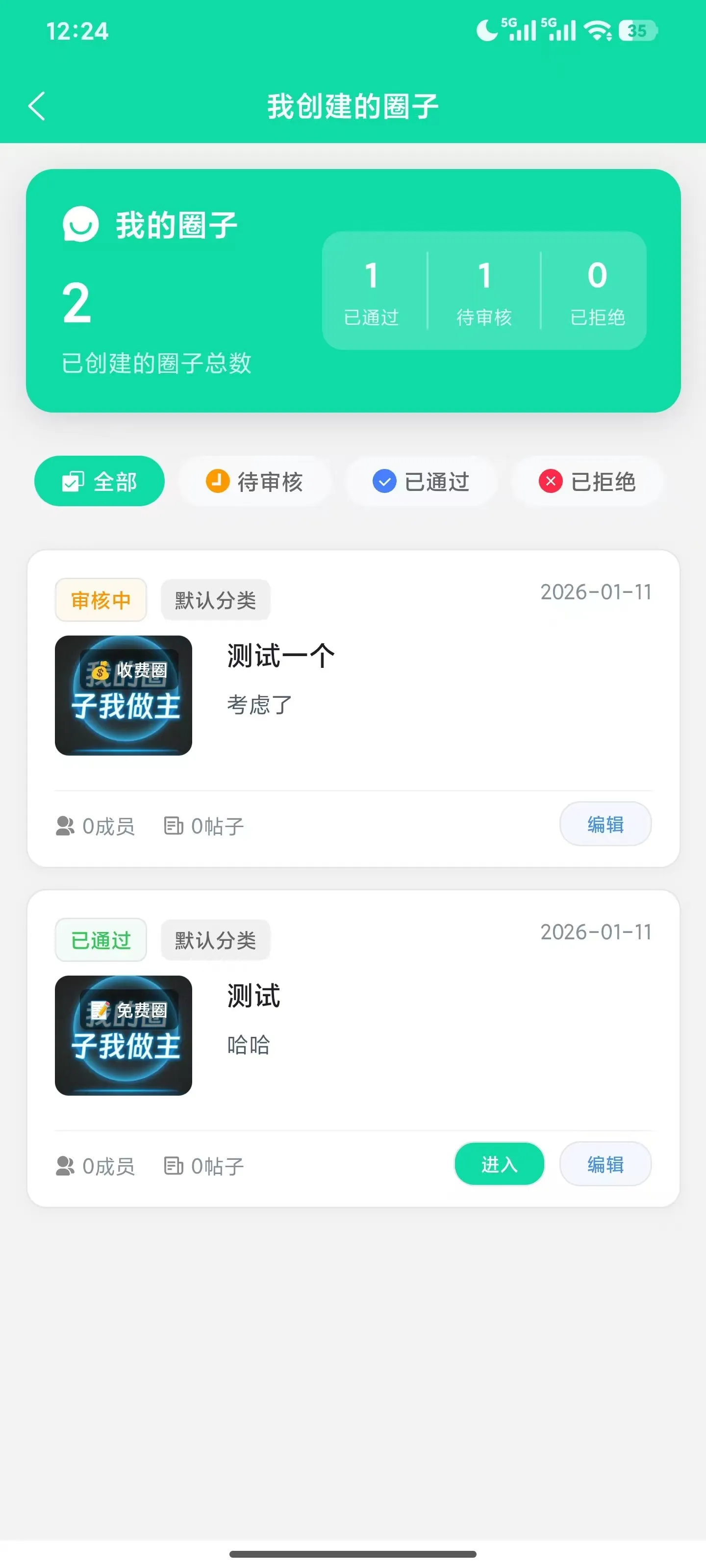Open the 默认分类 category of 测试一个
Viewport: 706px width, 1568px height.
tap(215, 600)
